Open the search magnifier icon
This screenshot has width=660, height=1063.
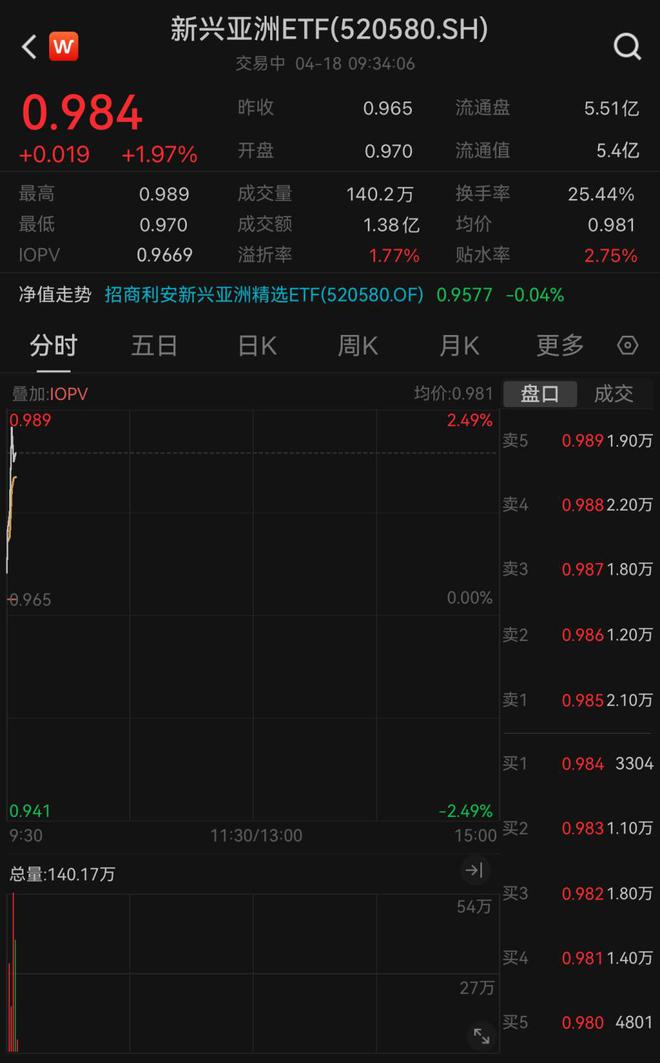tap(627, 47)
